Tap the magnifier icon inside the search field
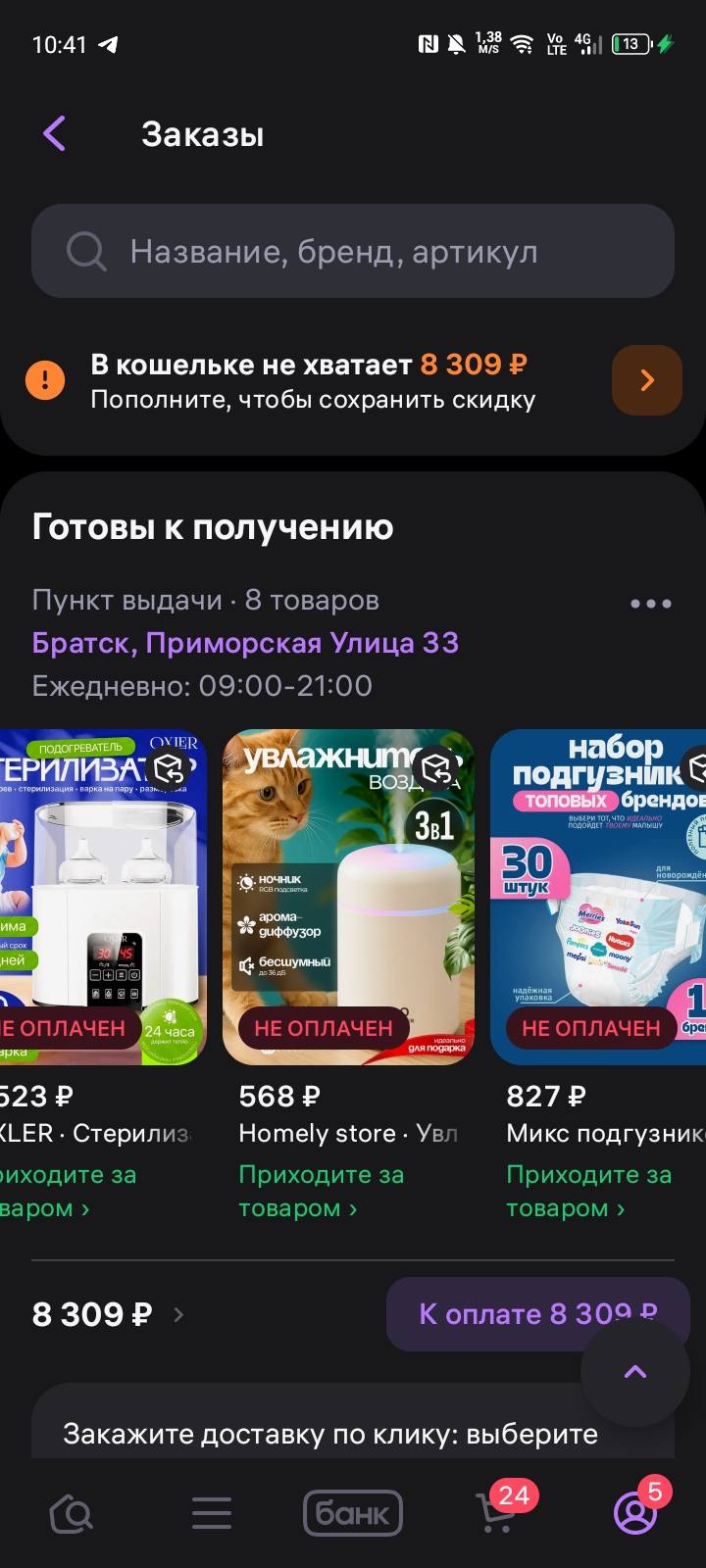This screenshot has height=1568, width=706. tap(86, 252)
